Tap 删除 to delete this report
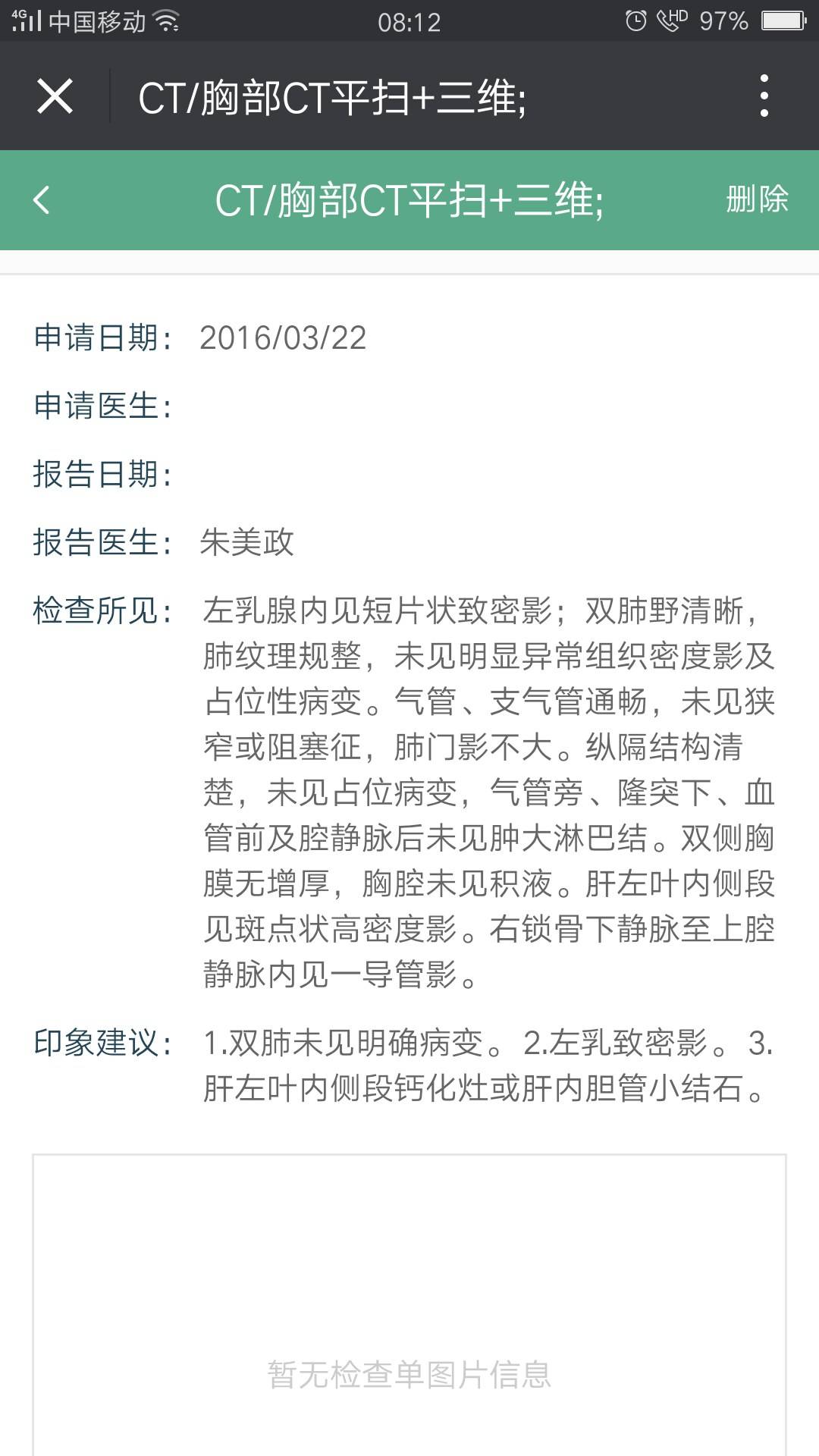 tap(756, 200)
